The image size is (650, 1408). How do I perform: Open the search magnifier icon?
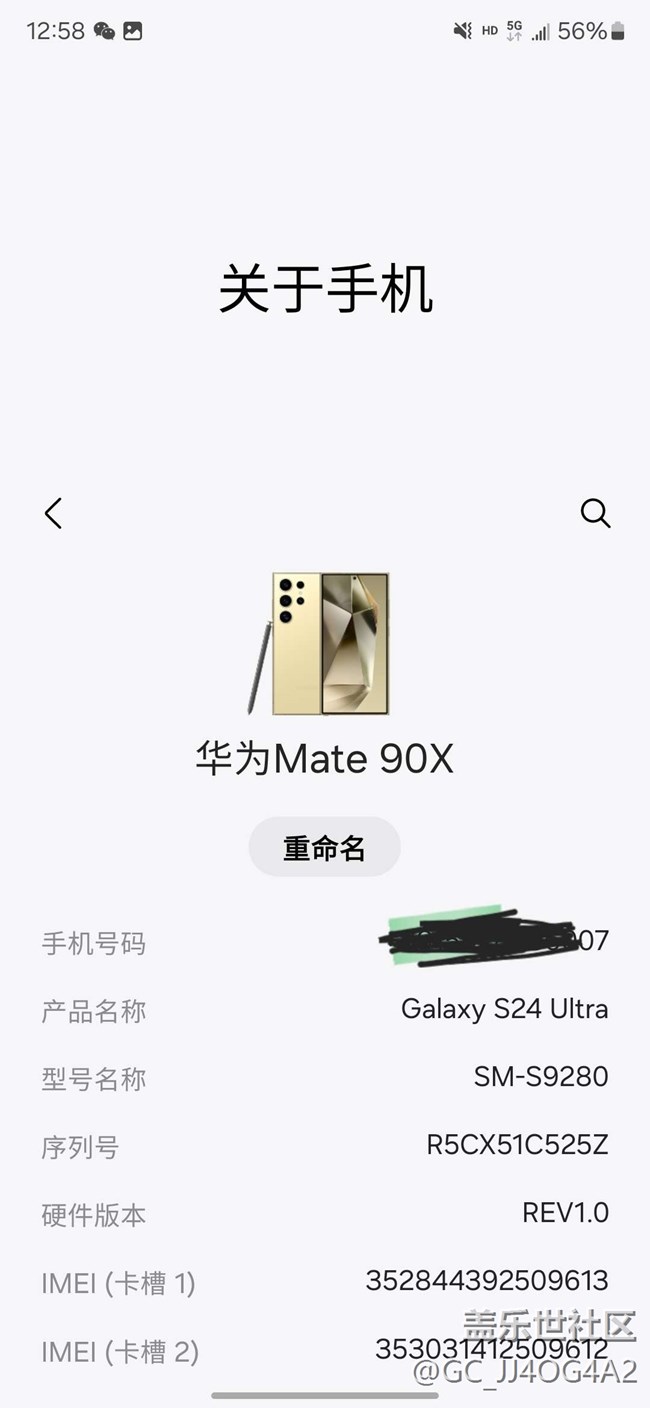click(x=595, y=513)
